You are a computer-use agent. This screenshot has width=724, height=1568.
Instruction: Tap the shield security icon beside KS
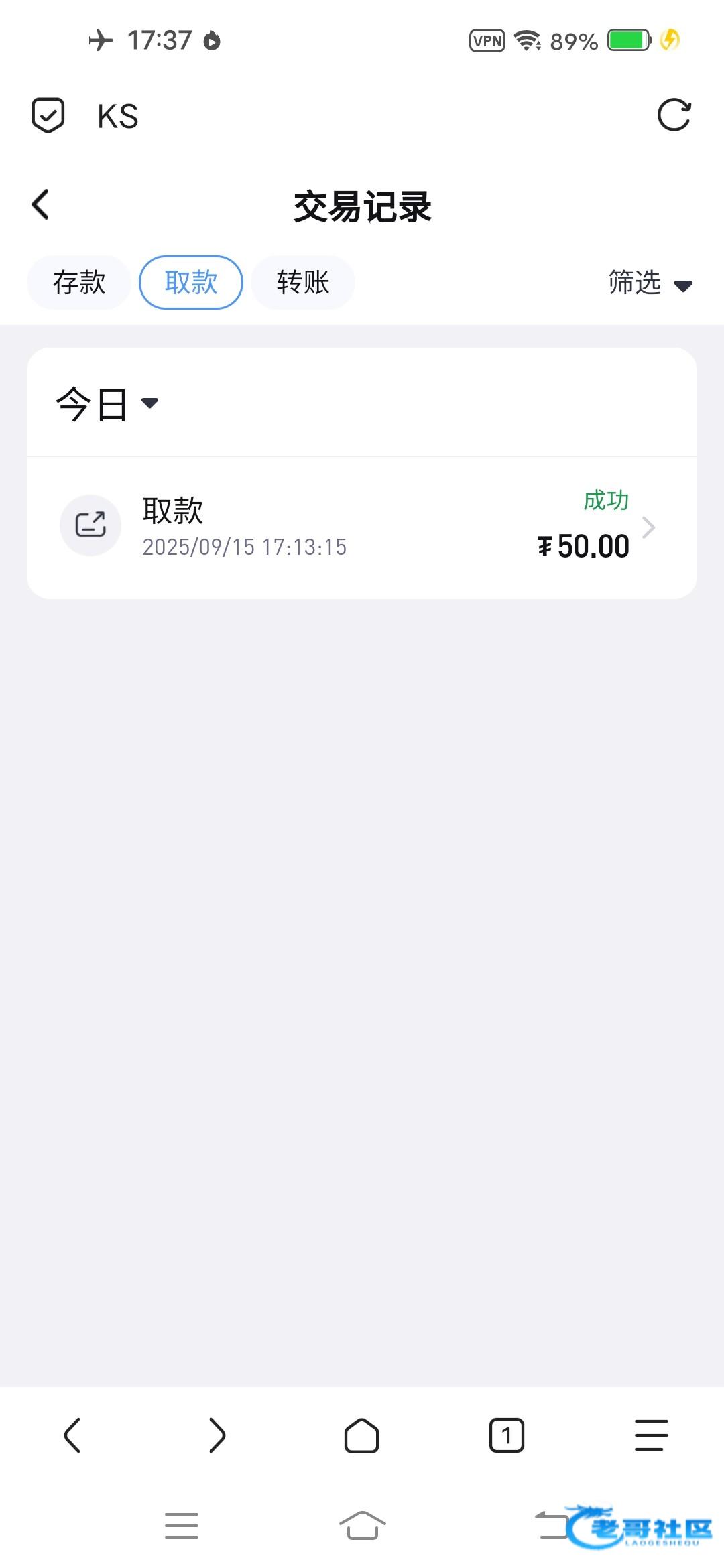point(48,115)
